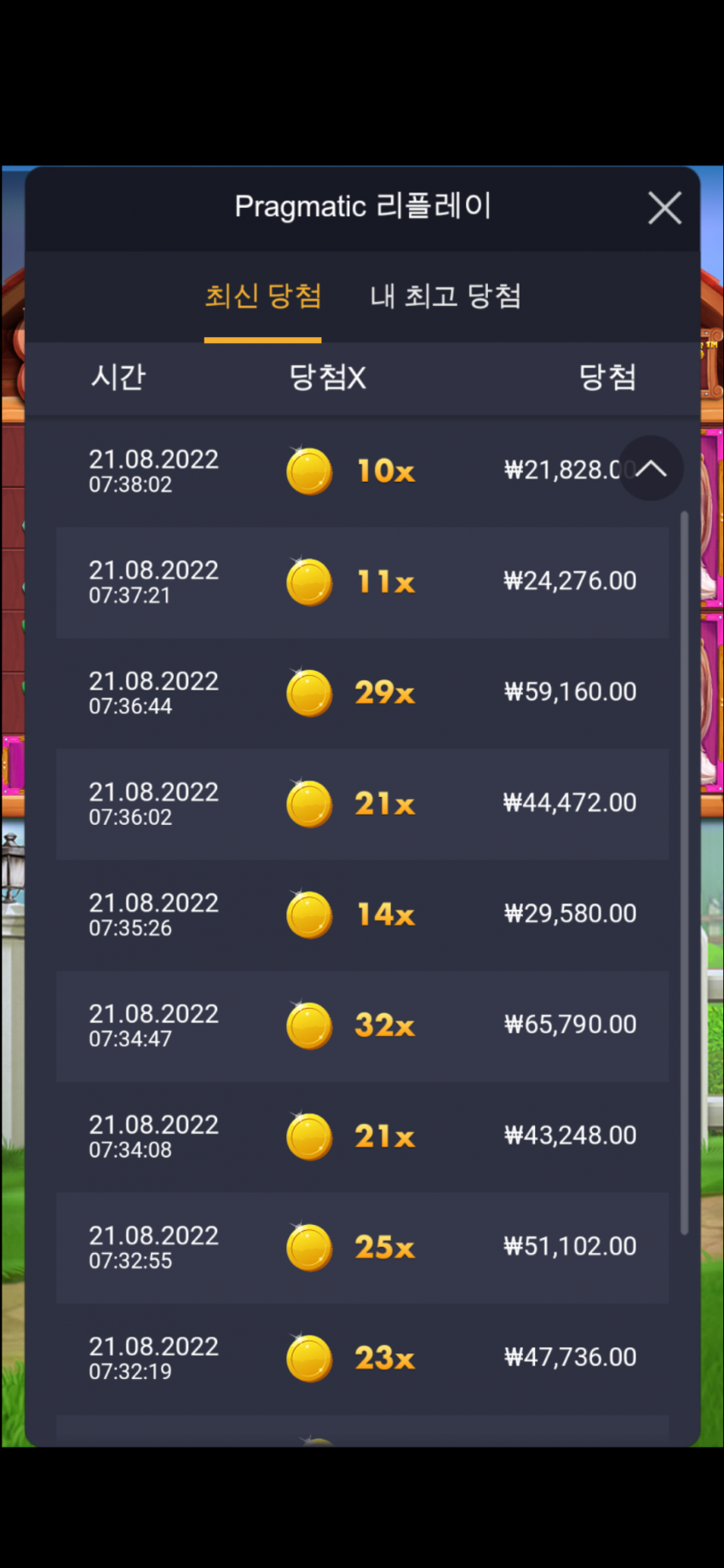Open the 23x replay at 07:32:19
724x1568 pixels.
coord(363,1359)
